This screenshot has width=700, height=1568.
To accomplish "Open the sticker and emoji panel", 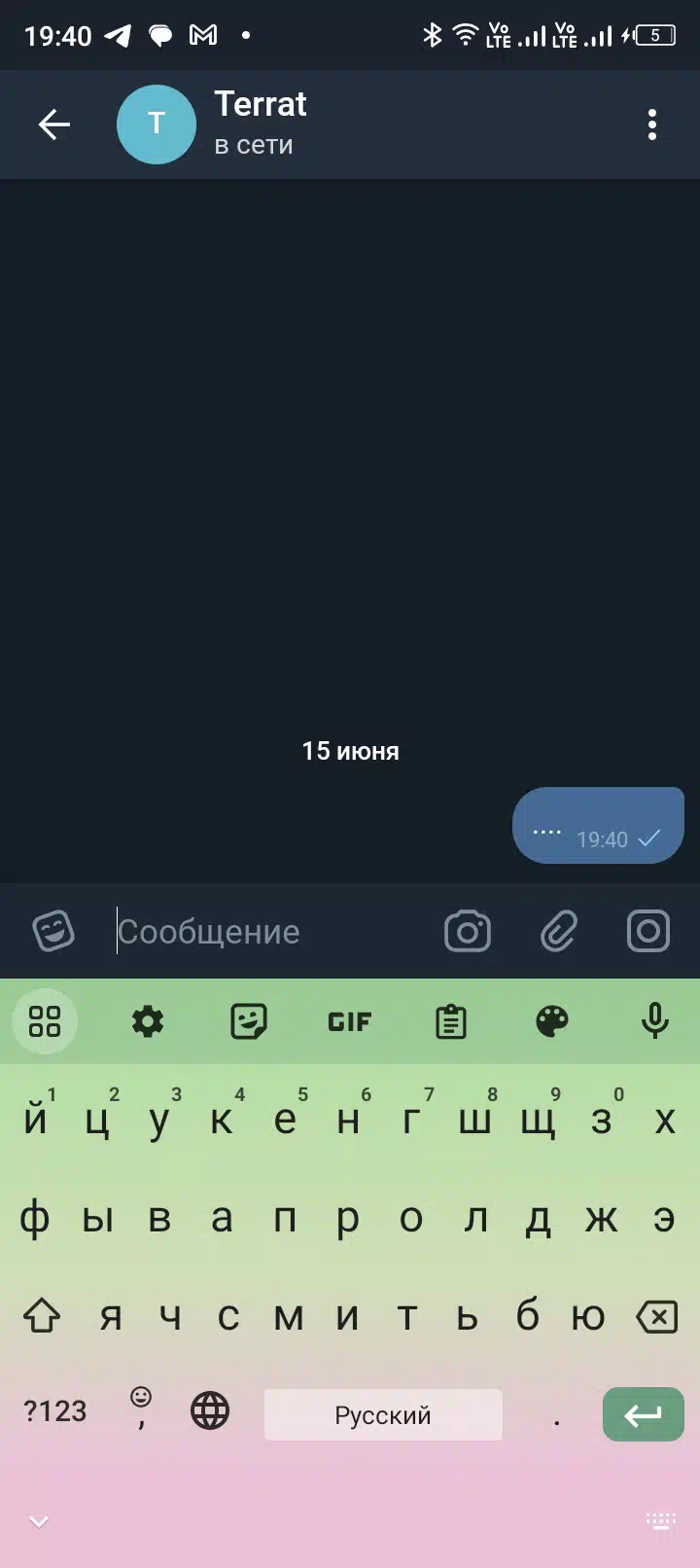I will pos(53,932).
